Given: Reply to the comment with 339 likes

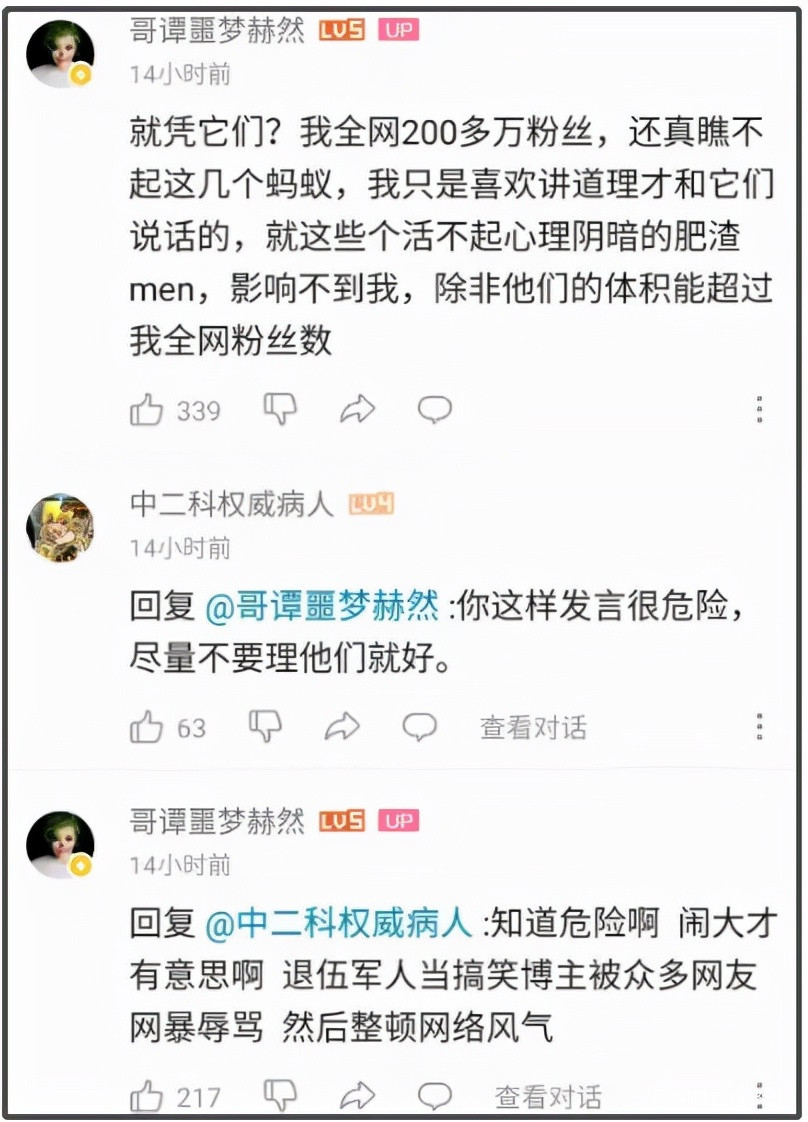Looking at the screenshot, I should (x=435, y=408).
